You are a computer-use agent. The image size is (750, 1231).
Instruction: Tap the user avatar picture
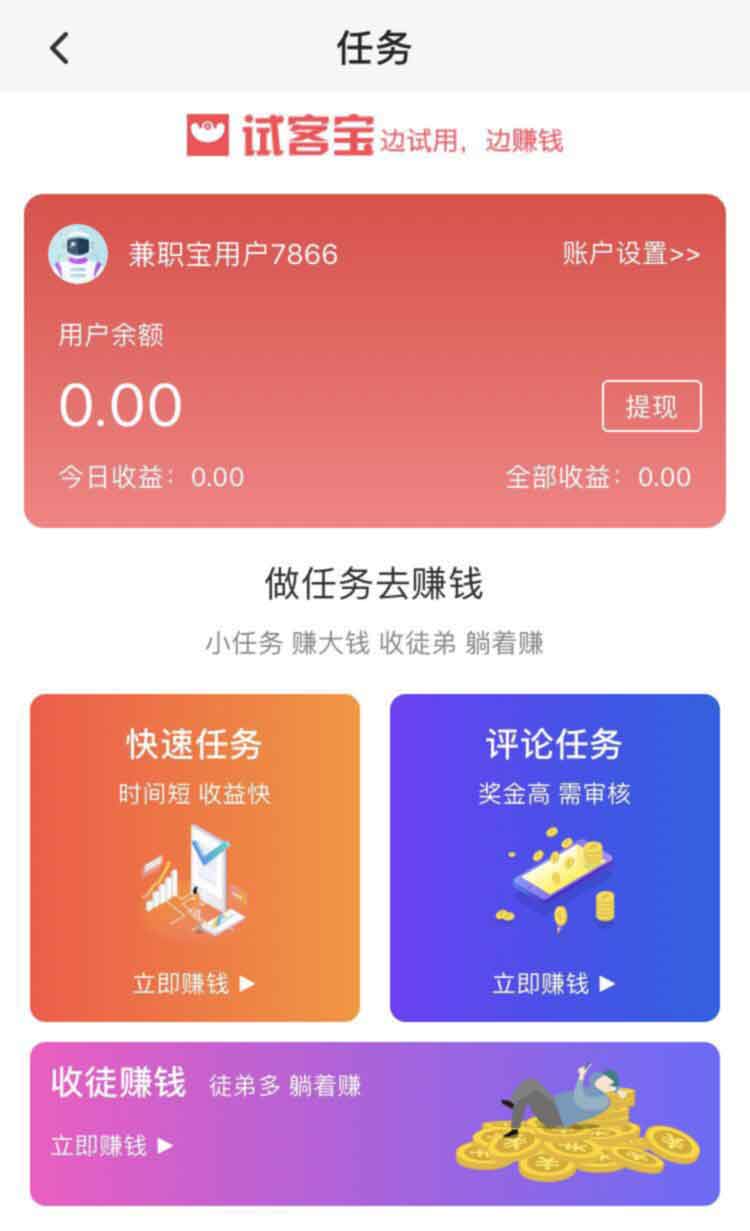[78, 254]
